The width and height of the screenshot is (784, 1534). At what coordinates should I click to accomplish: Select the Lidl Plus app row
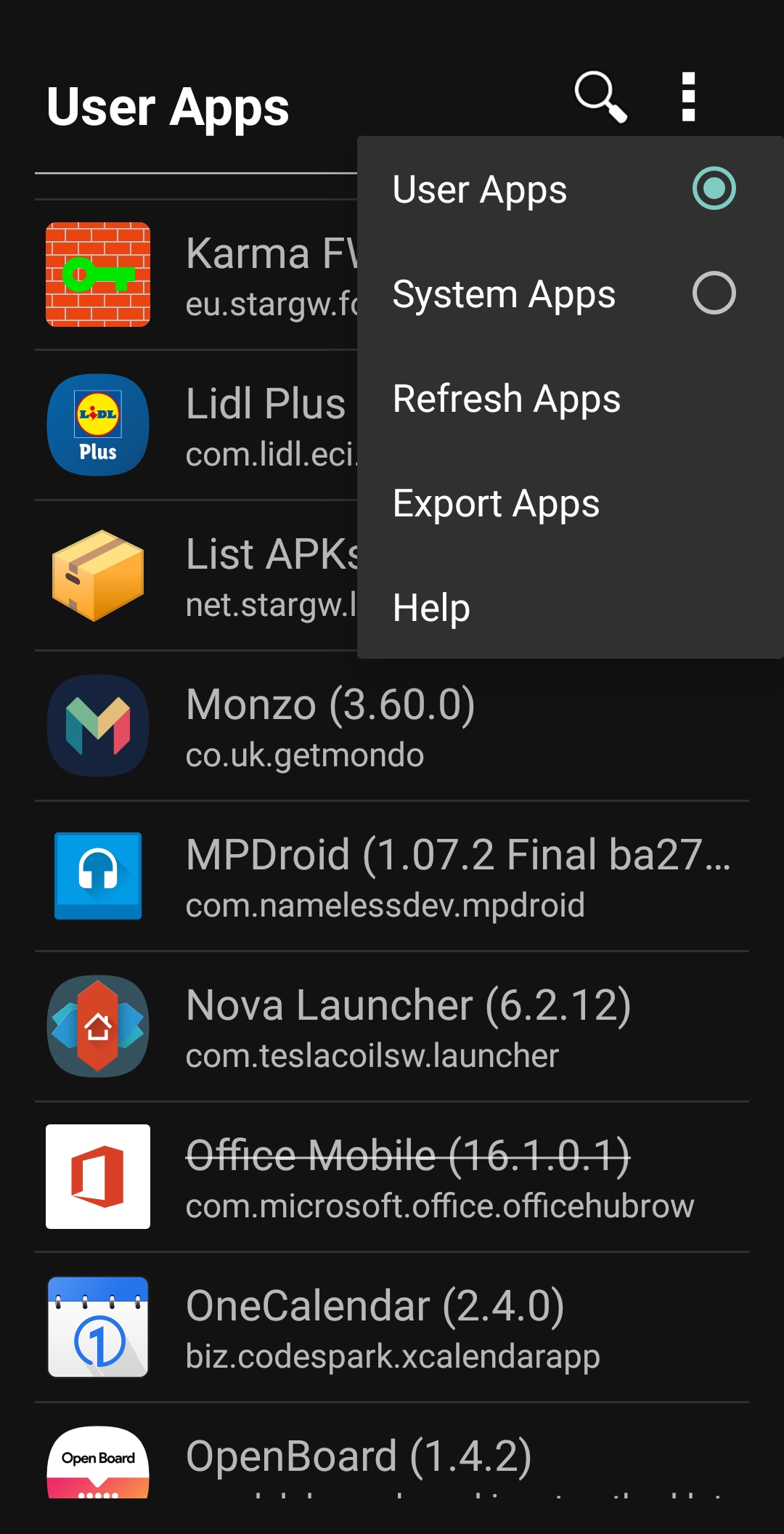point(196,426)
